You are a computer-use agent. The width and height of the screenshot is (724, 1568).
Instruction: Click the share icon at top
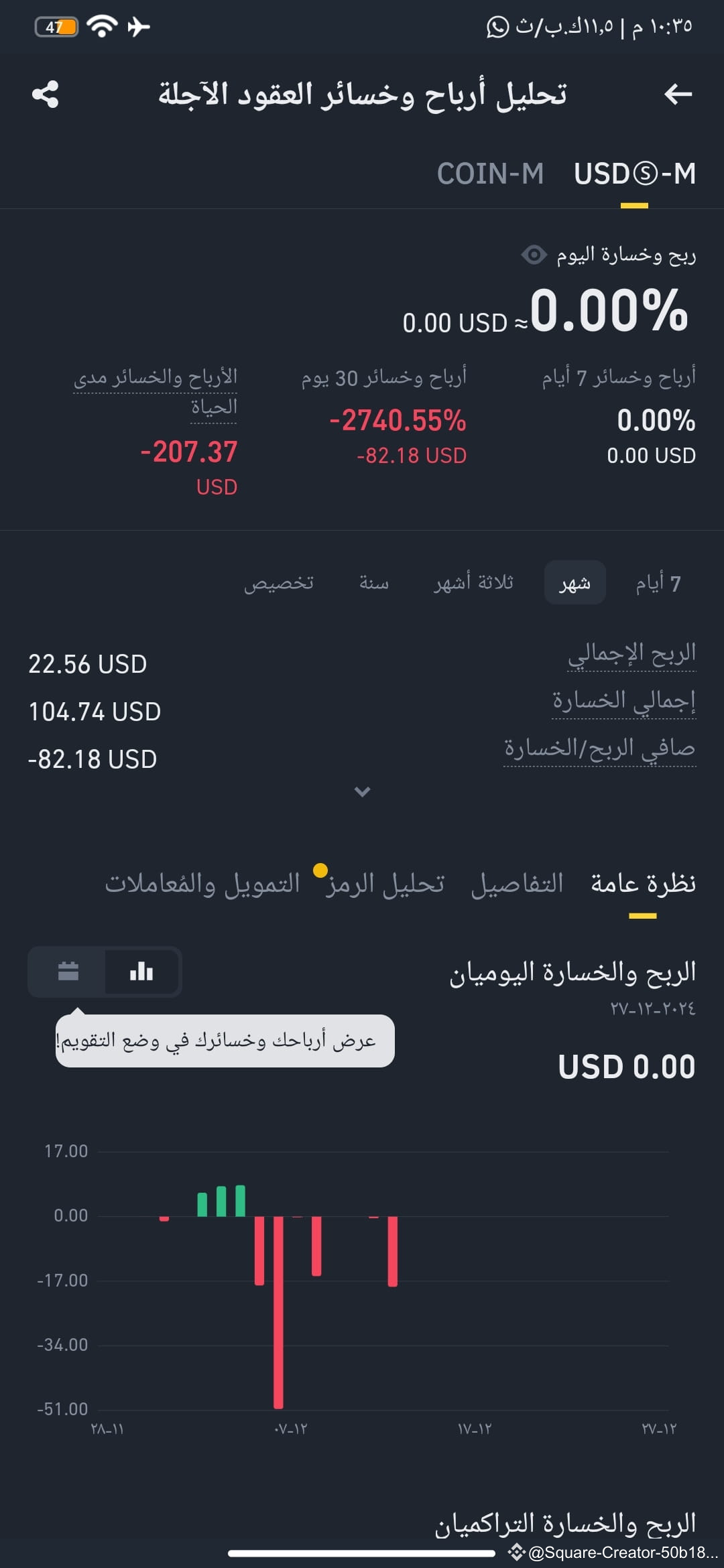click(46, 94)
